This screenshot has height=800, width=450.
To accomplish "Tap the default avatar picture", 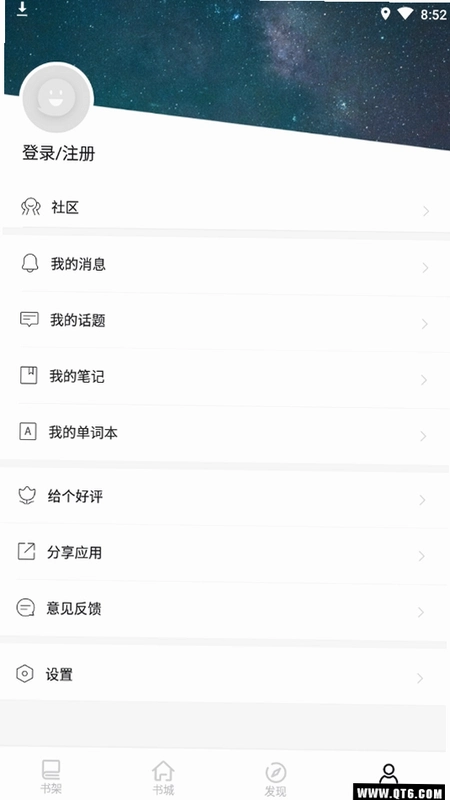I will click(56, 98).
